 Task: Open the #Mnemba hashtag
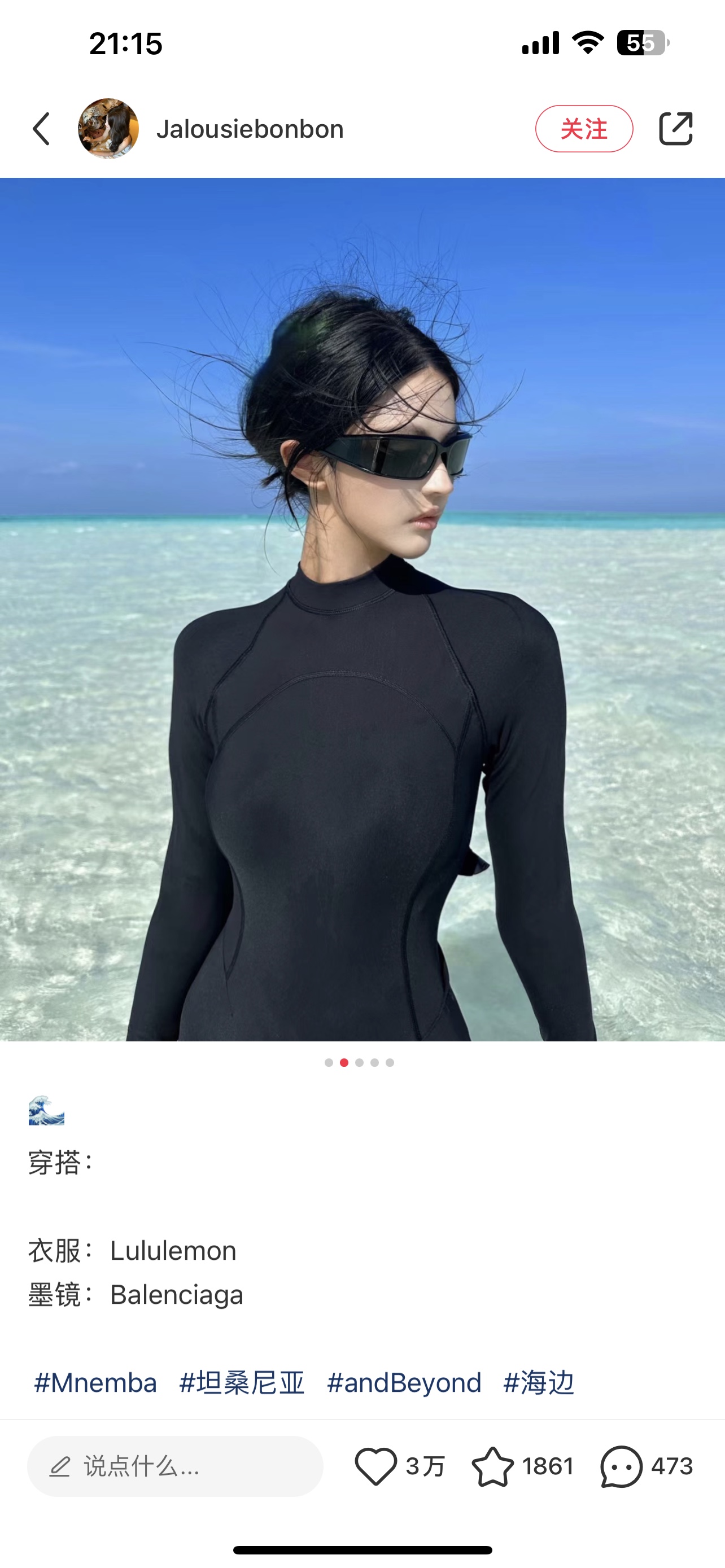click(95, 1383)
